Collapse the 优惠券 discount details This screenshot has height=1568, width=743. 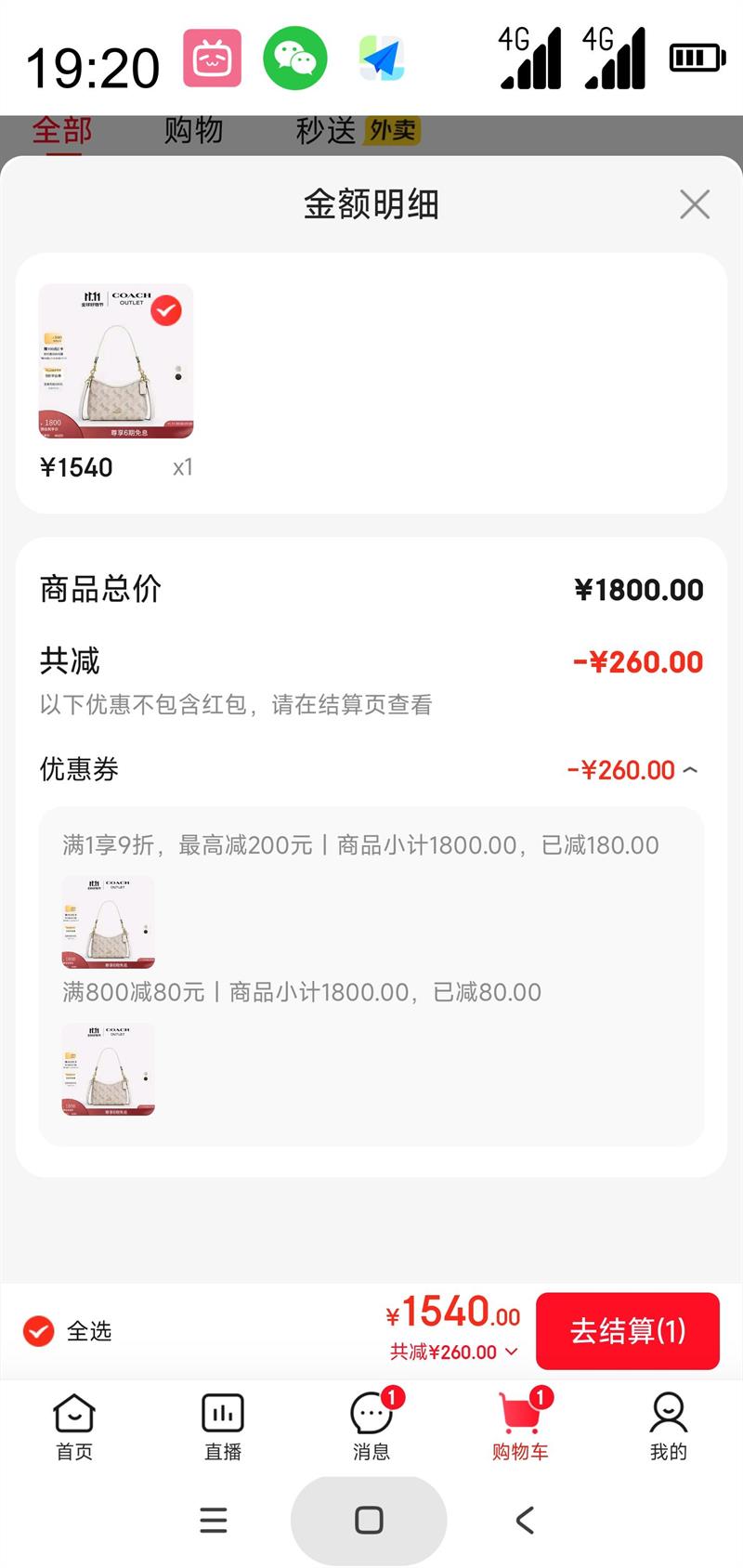click(x=690, y=770)
